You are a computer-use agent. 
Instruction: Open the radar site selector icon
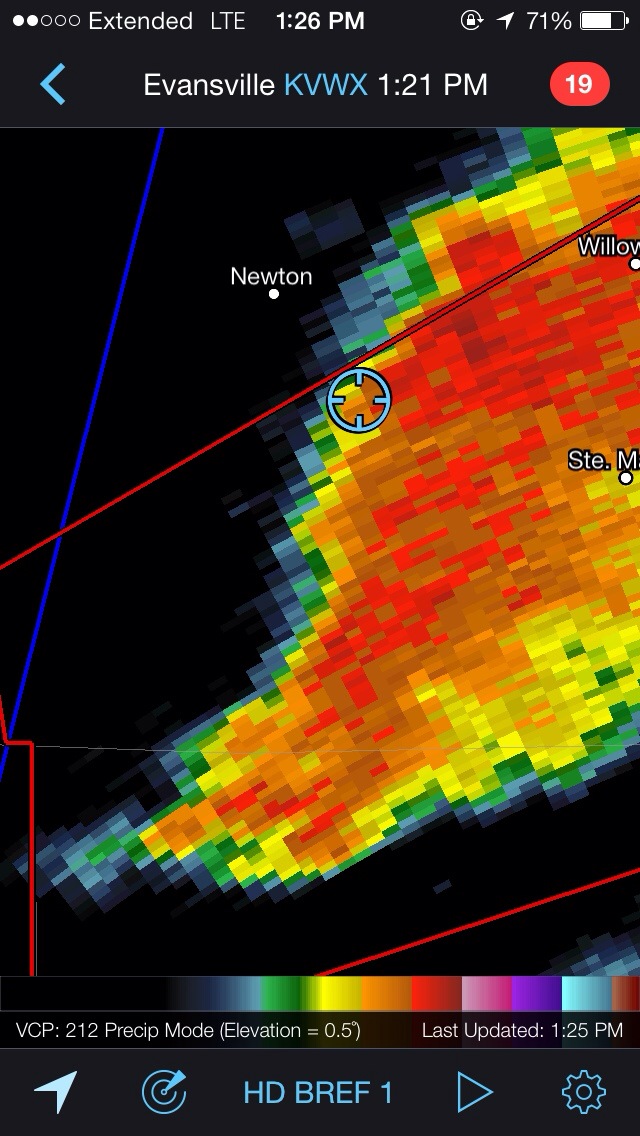(x=164, y=1092)
